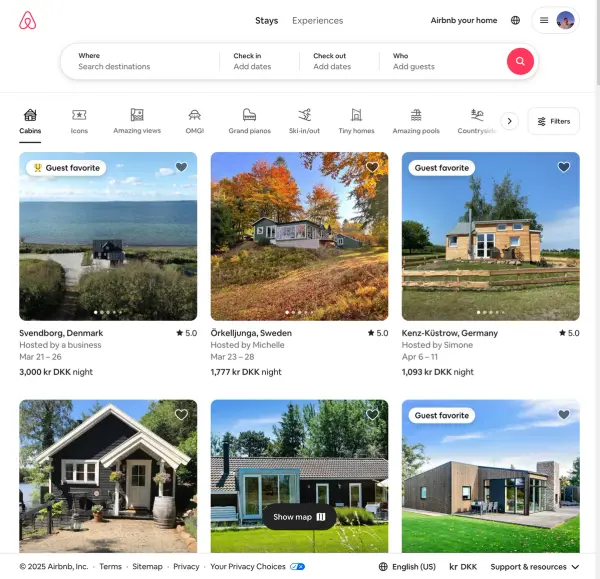Open the globe language selector
Viewport: 600px width, 579px height.
pos(515,20)
